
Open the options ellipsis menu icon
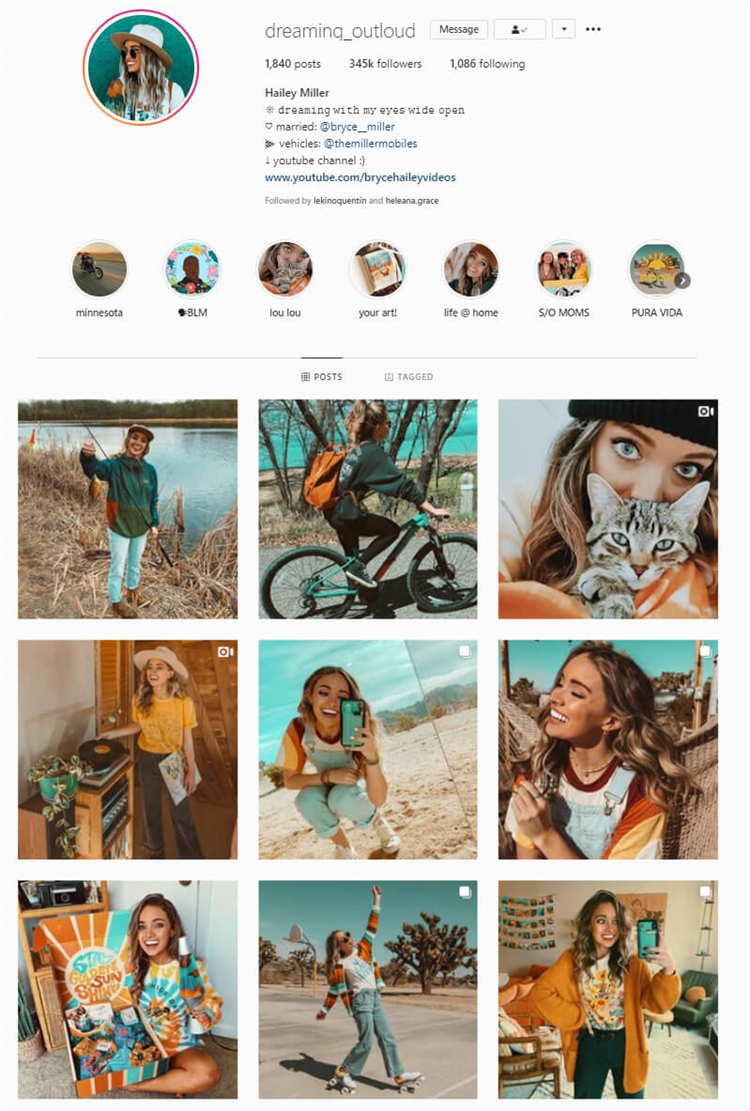591,29
